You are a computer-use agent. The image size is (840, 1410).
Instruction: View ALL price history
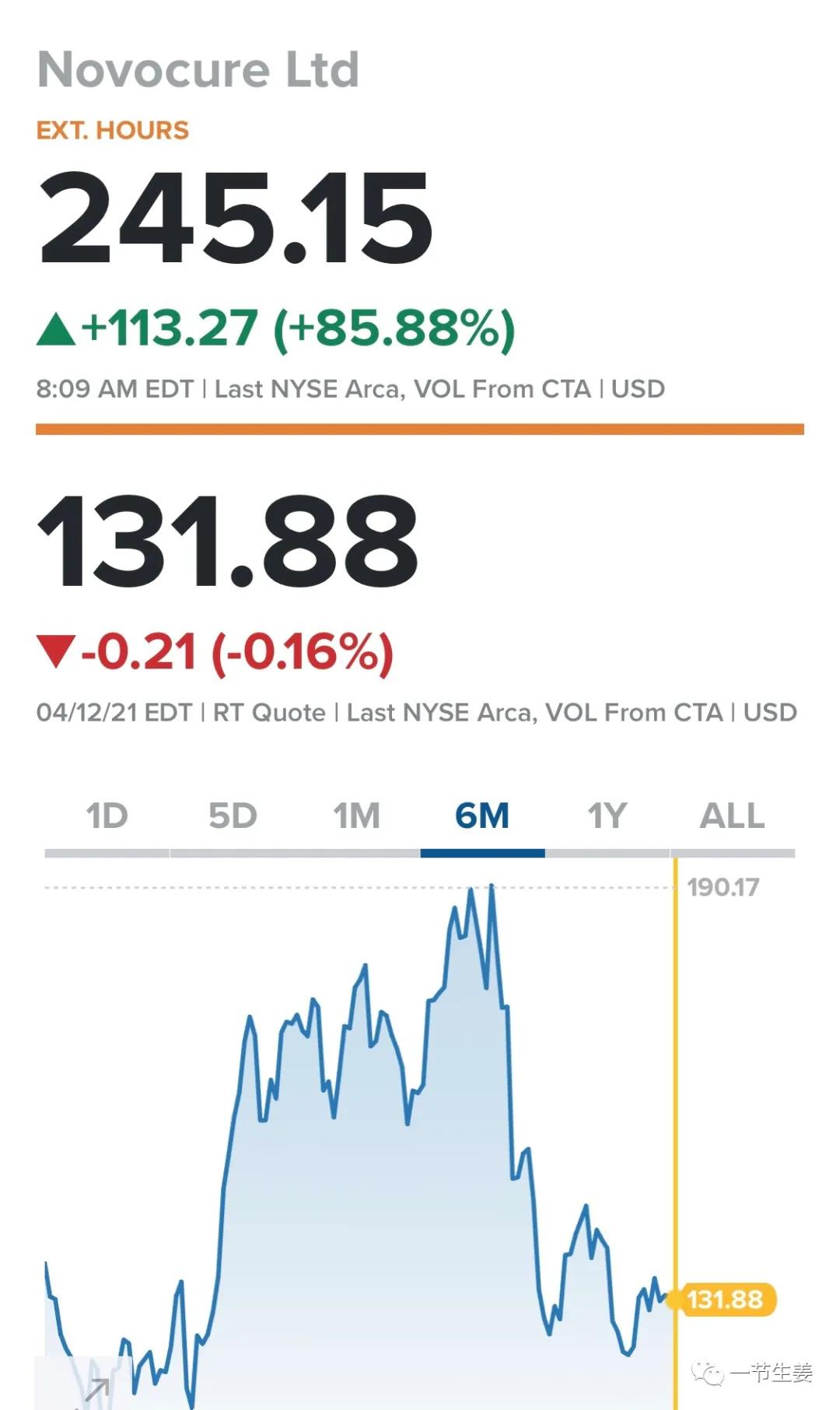click(x=732, y=817)
